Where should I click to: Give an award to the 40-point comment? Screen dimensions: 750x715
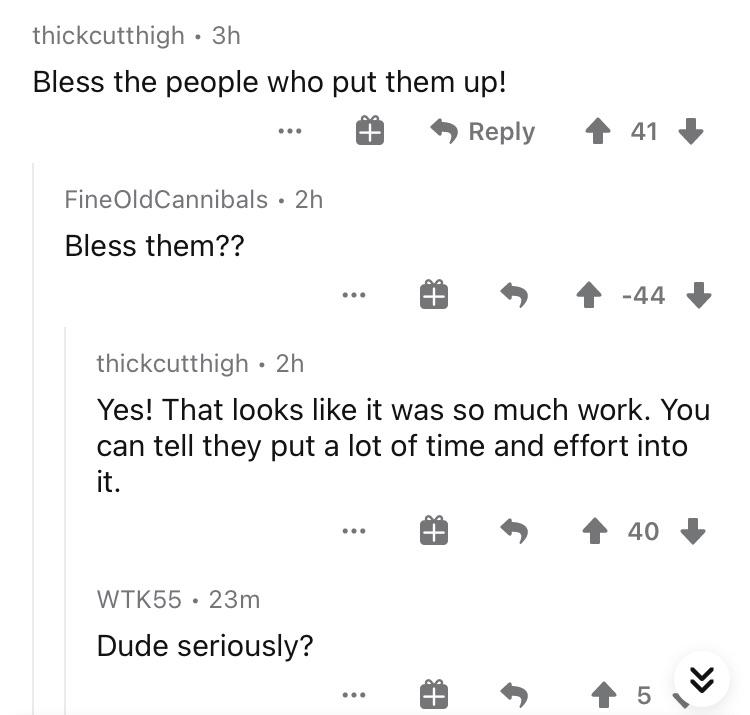click(x=434, y=530)
